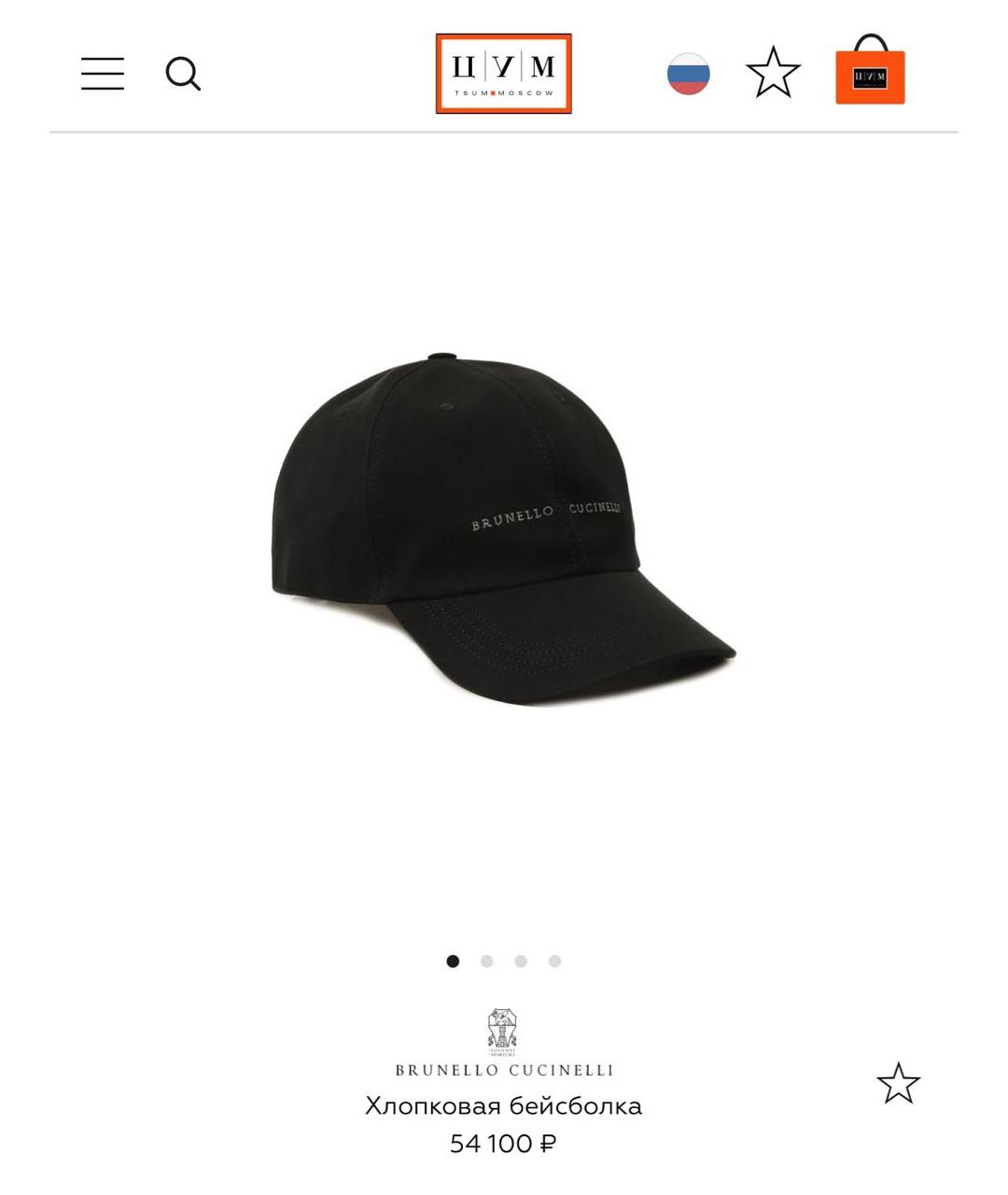Screen dimensions: 1008x1195
Task: Open favorites star in header
Action: [773, 73]
